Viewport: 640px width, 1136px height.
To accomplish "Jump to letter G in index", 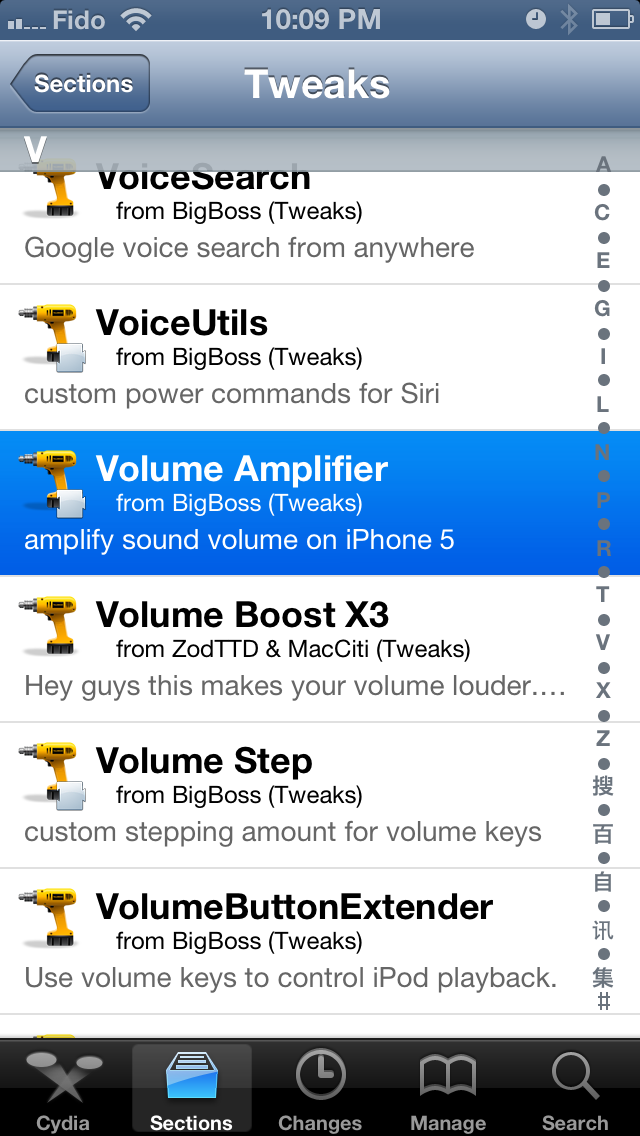I will (603, 308).
